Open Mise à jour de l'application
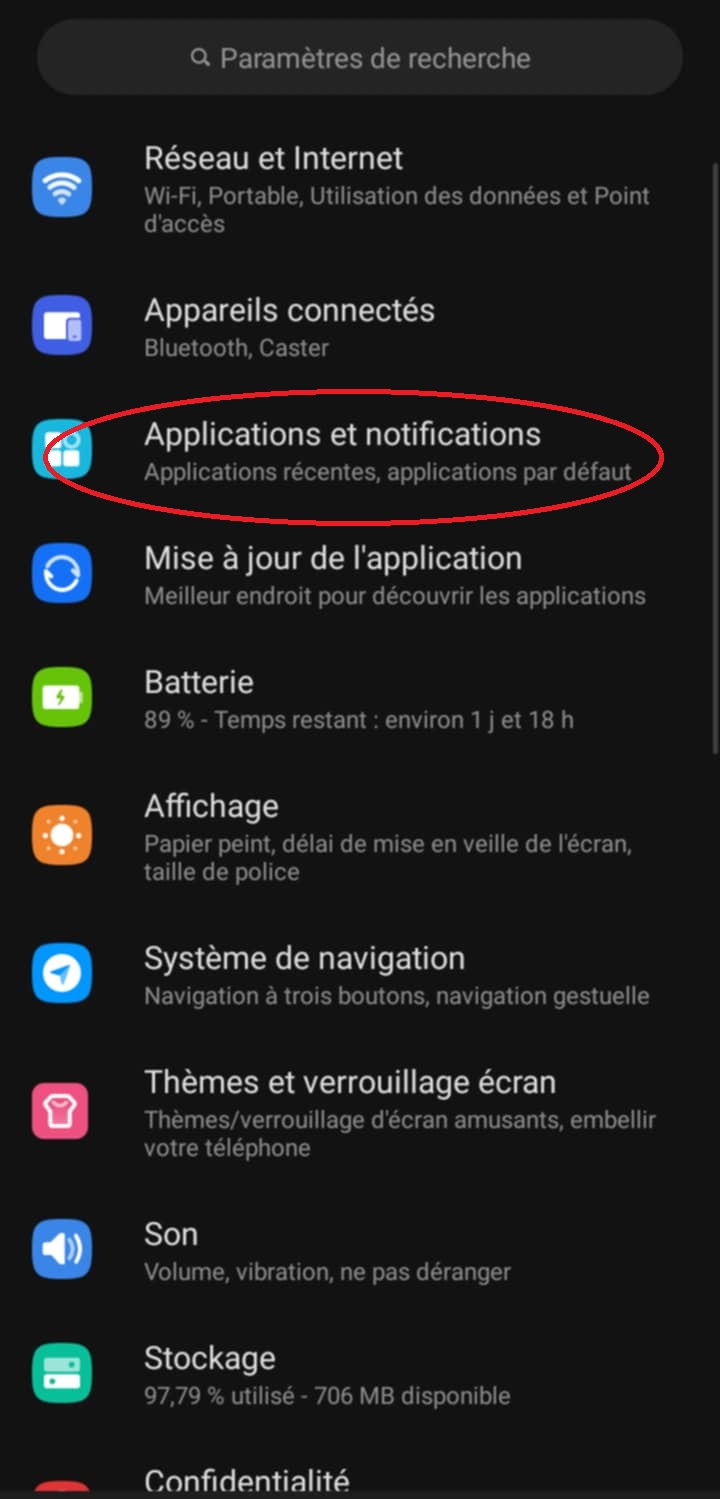The image size is (720, 1499). (x=360, y=575)
